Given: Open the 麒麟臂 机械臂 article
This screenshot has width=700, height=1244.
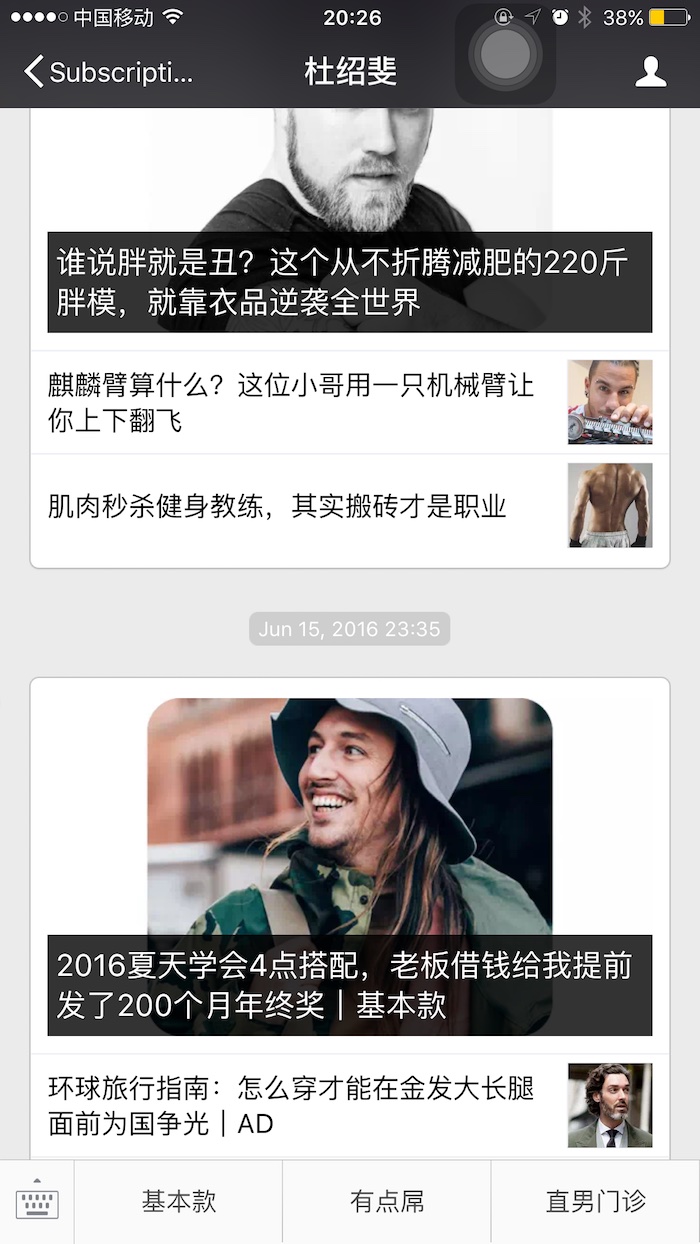Looking at the screenshot, I should 350,402.
